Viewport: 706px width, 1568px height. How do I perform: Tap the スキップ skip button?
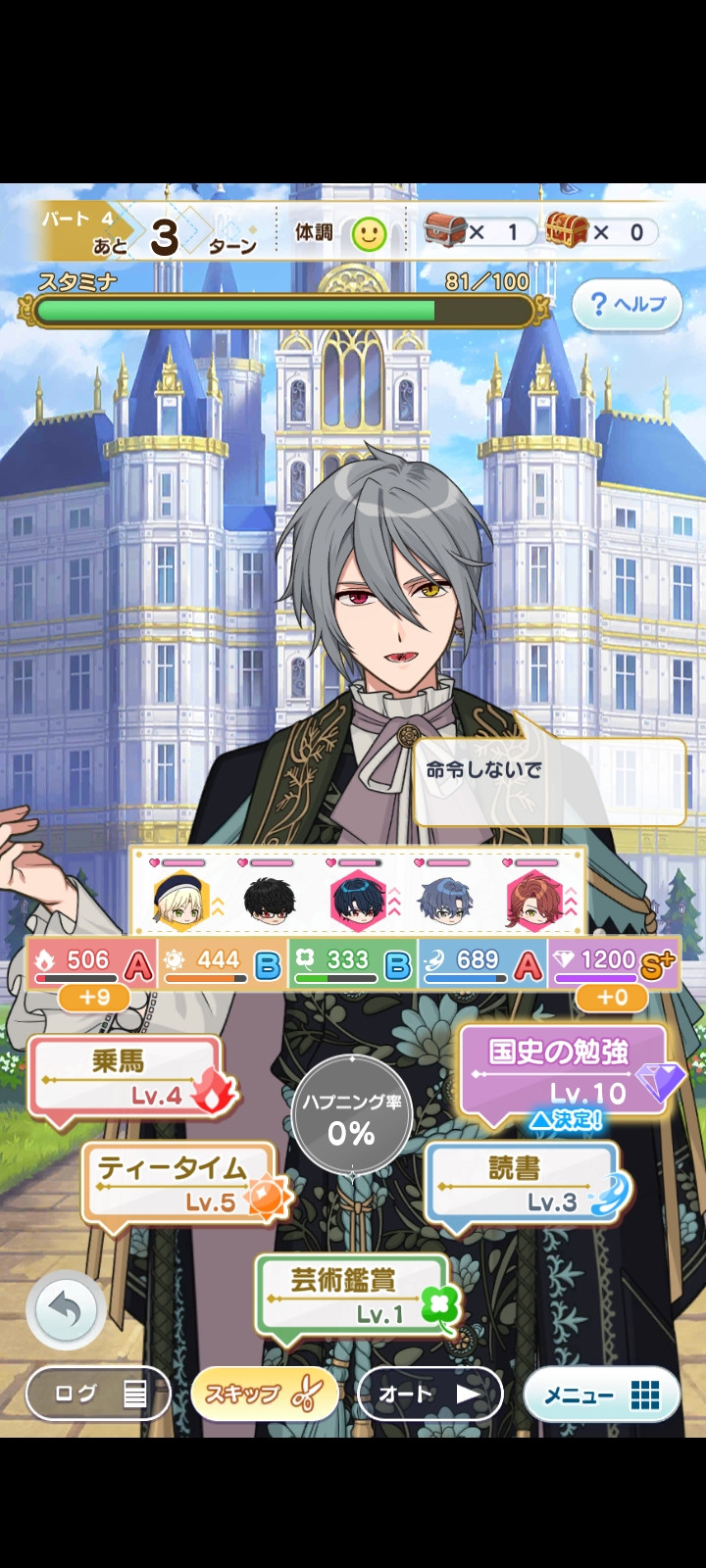(x=264, y=1393)
